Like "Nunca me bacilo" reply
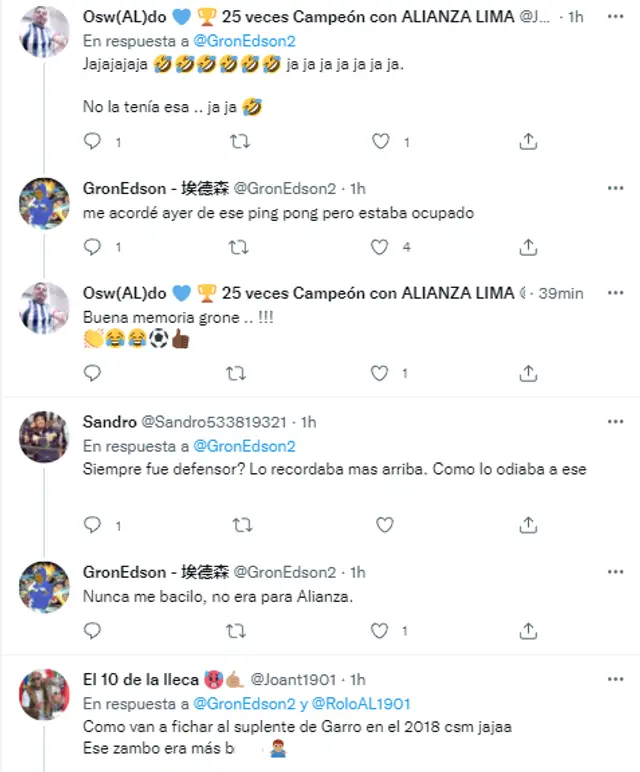640x772 pixels. (381, 631)
